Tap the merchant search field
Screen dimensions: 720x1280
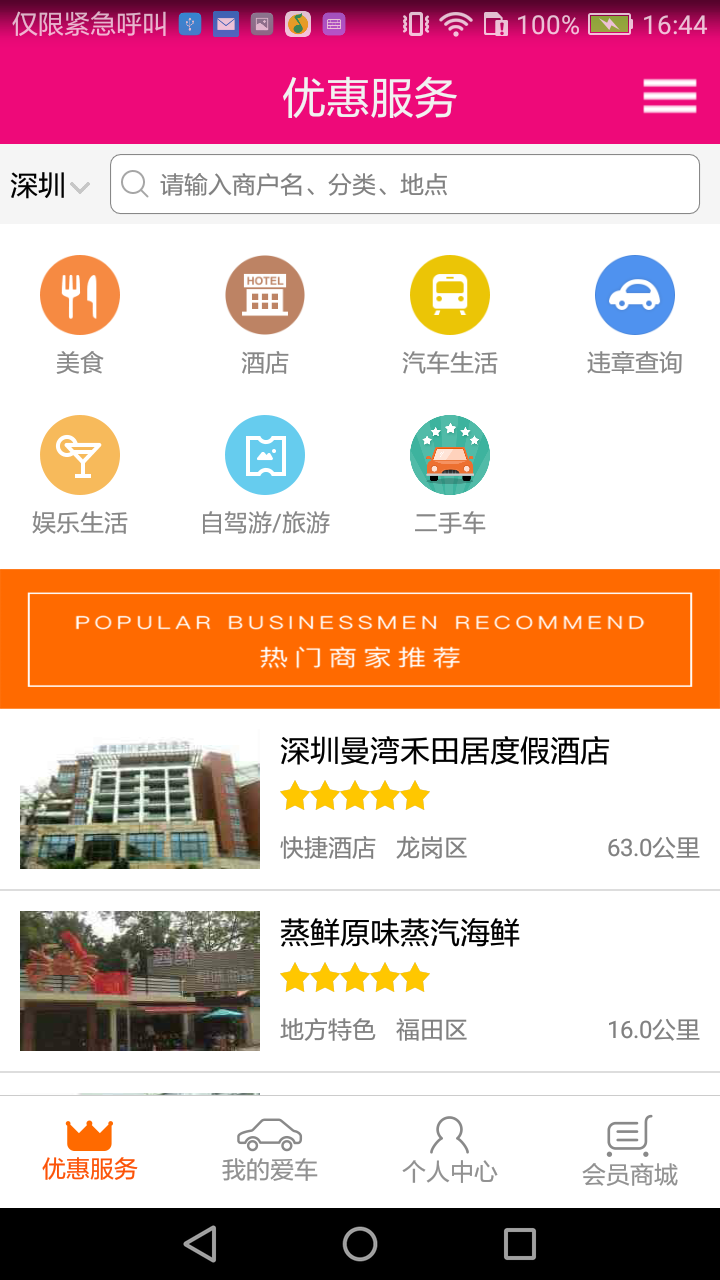coord(405,184)
